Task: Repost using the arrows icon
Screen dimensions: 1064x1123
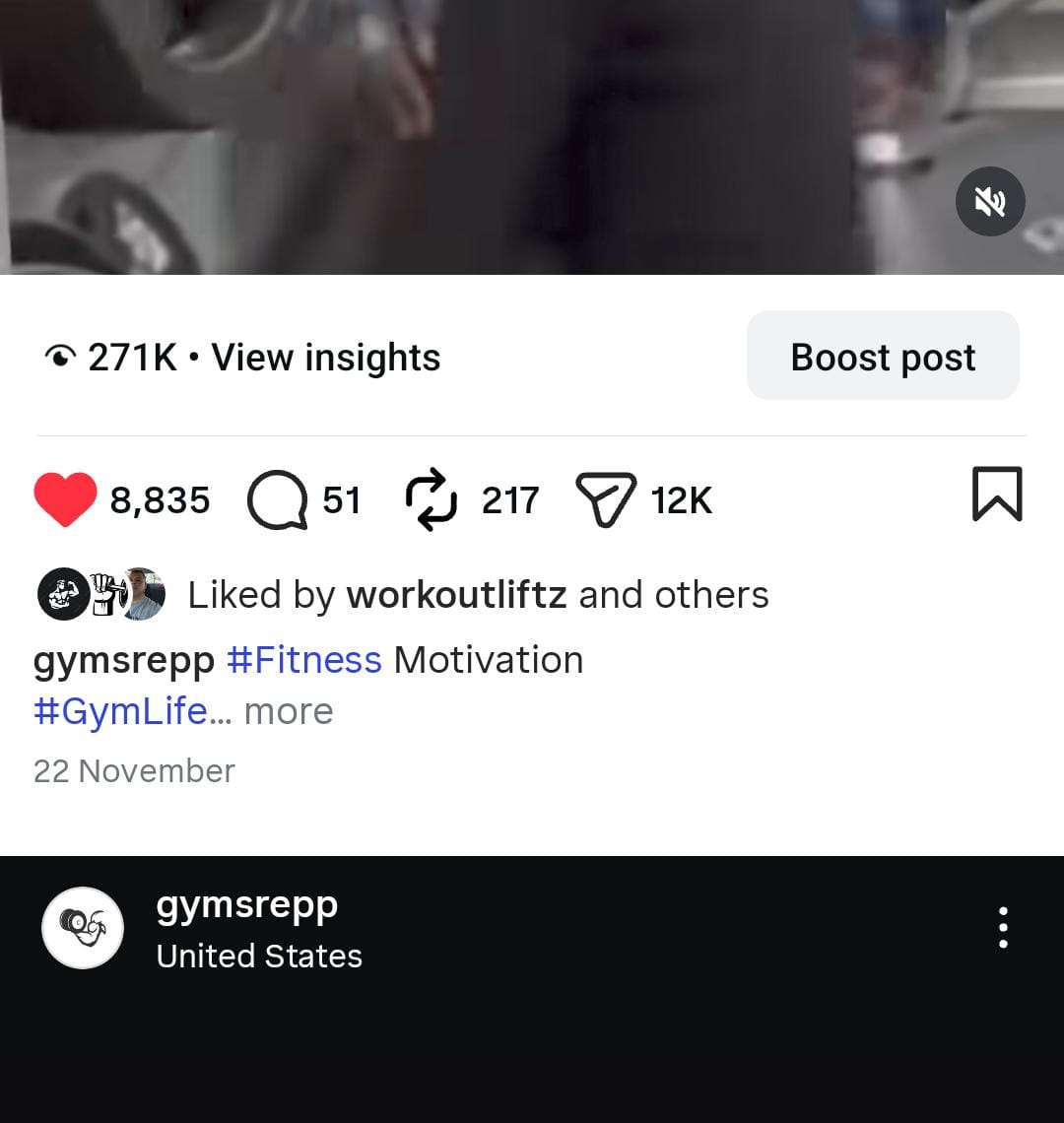Action: click(x=432, y=500)
